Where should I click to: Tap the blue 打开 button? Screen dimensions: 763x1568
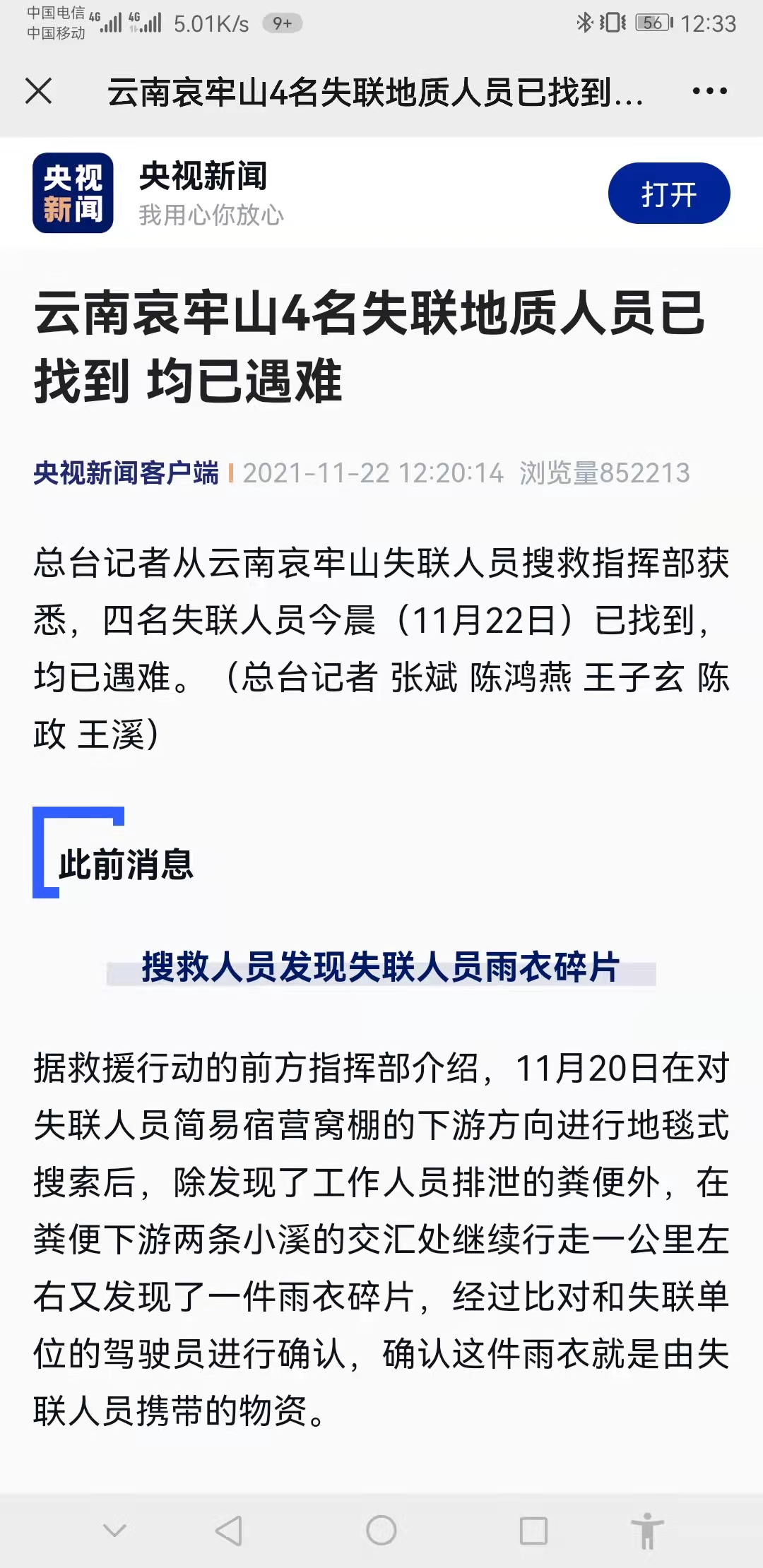click(x=669, y=194)
